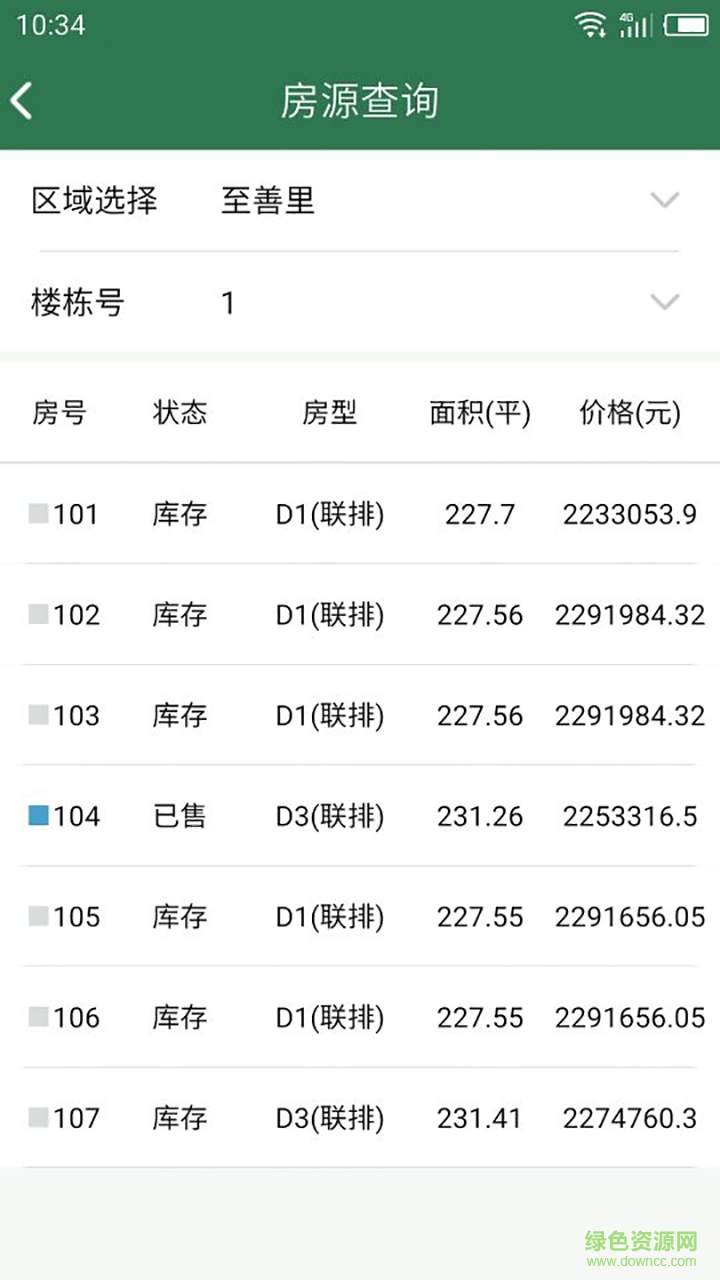Select the checkbox for room 107
The width and height of the screenshot is (720, 1280).
point(36,1117)
